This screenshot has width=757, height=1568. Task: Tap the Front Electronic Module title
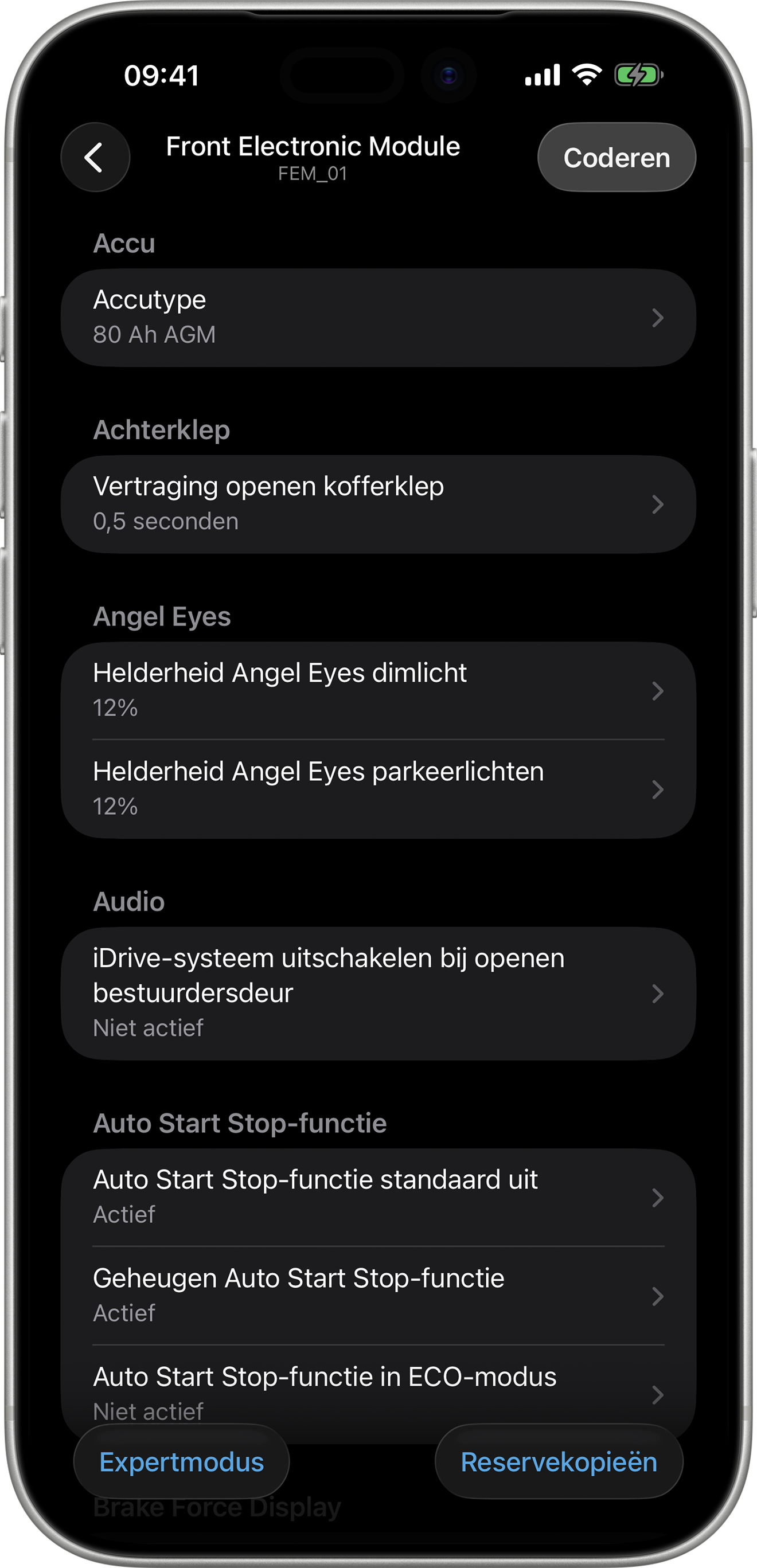click(x=313, y=147)
